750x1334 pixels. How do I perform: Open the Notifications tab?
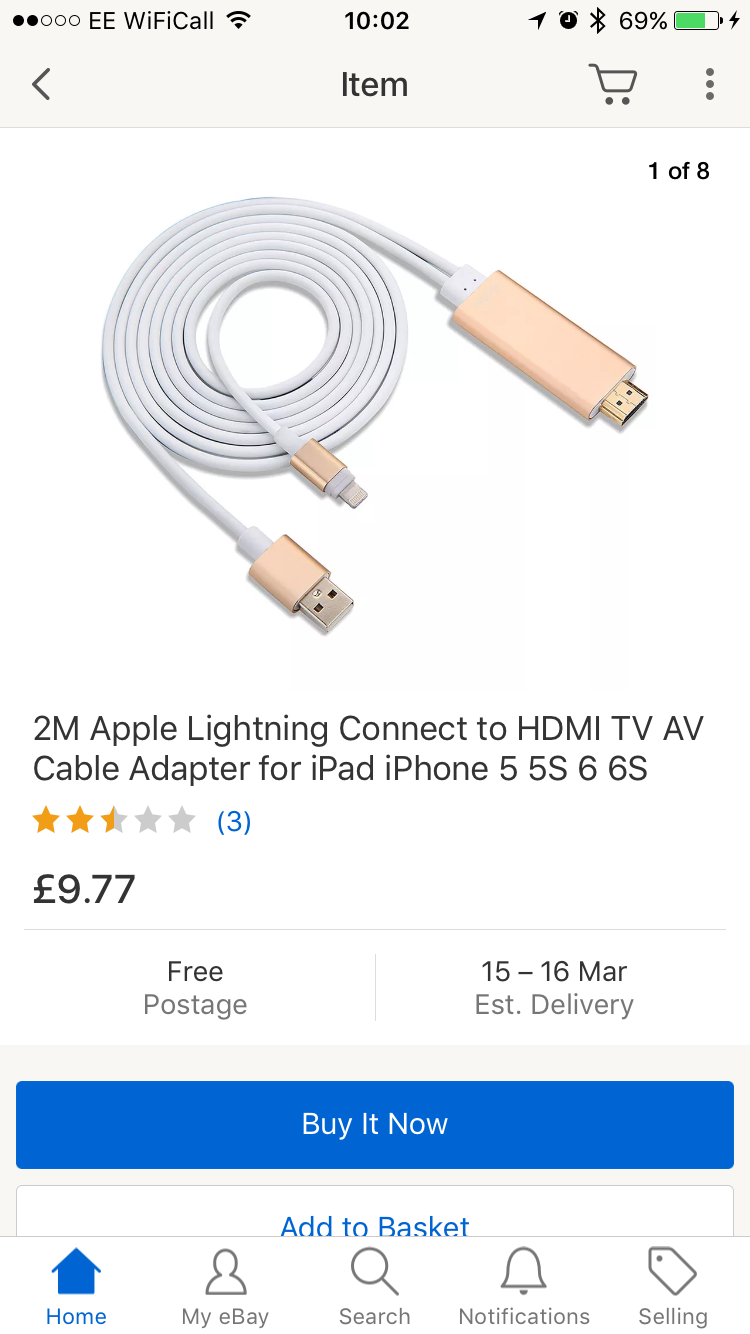pos(524,1288)
